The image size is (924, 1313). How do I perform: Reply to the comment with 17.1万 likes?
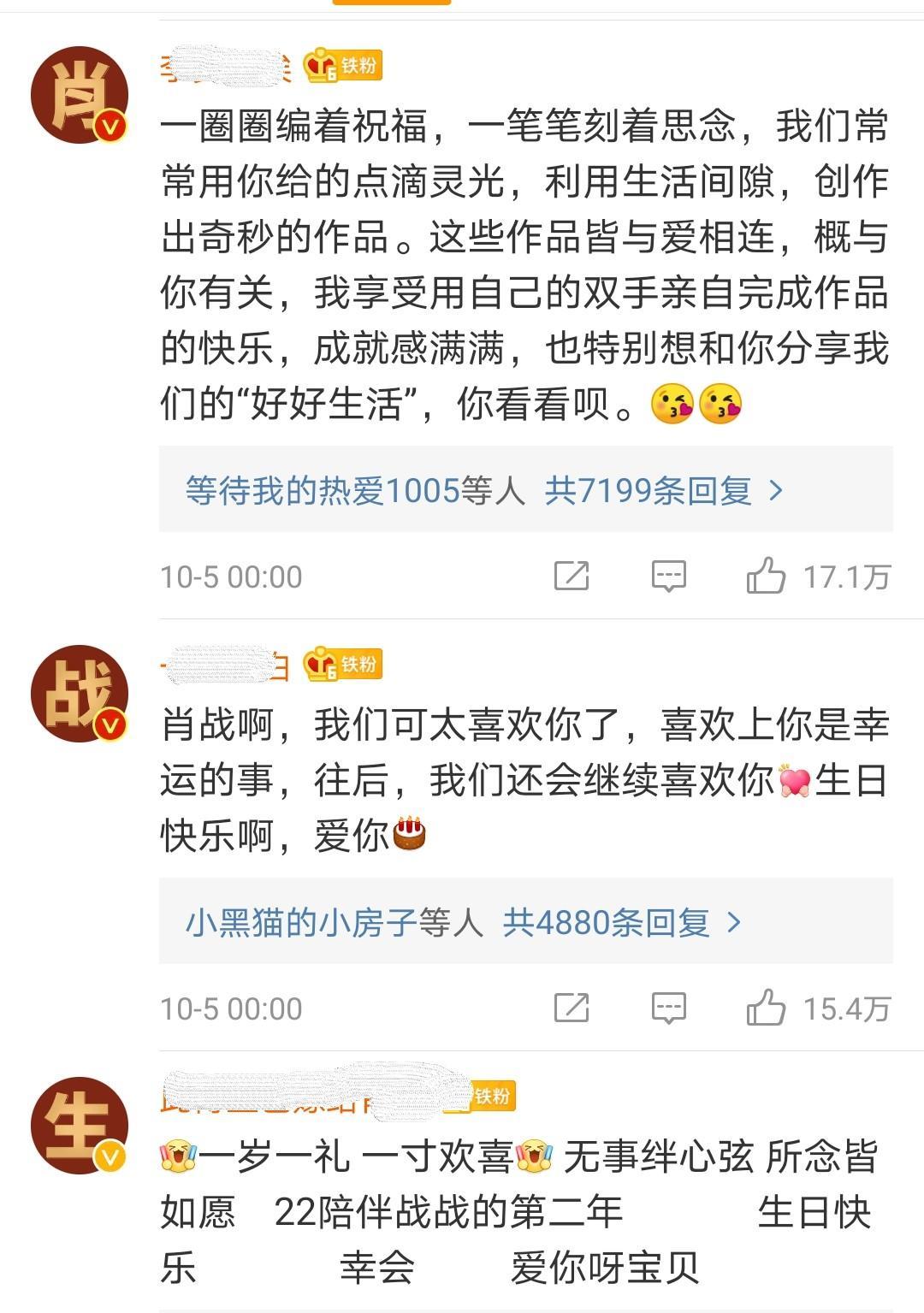tap(668, 577)
